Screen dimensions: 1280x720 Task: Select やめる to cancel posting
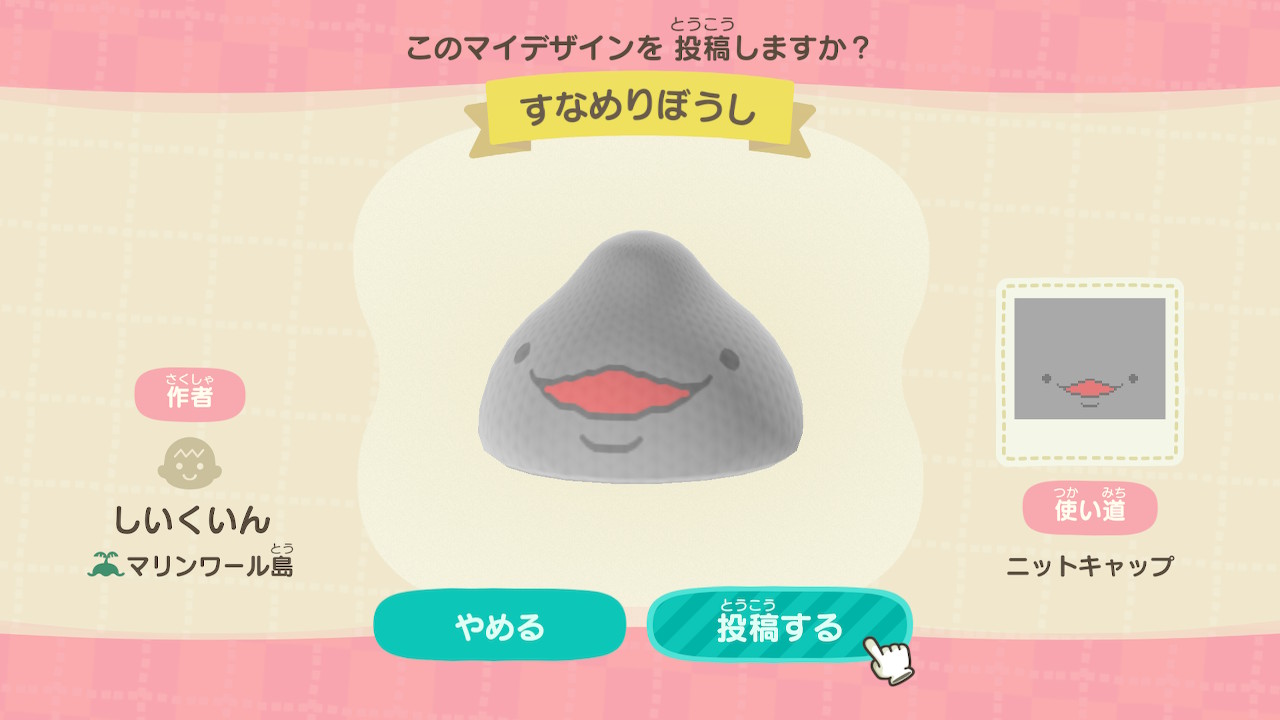[499, 626]
